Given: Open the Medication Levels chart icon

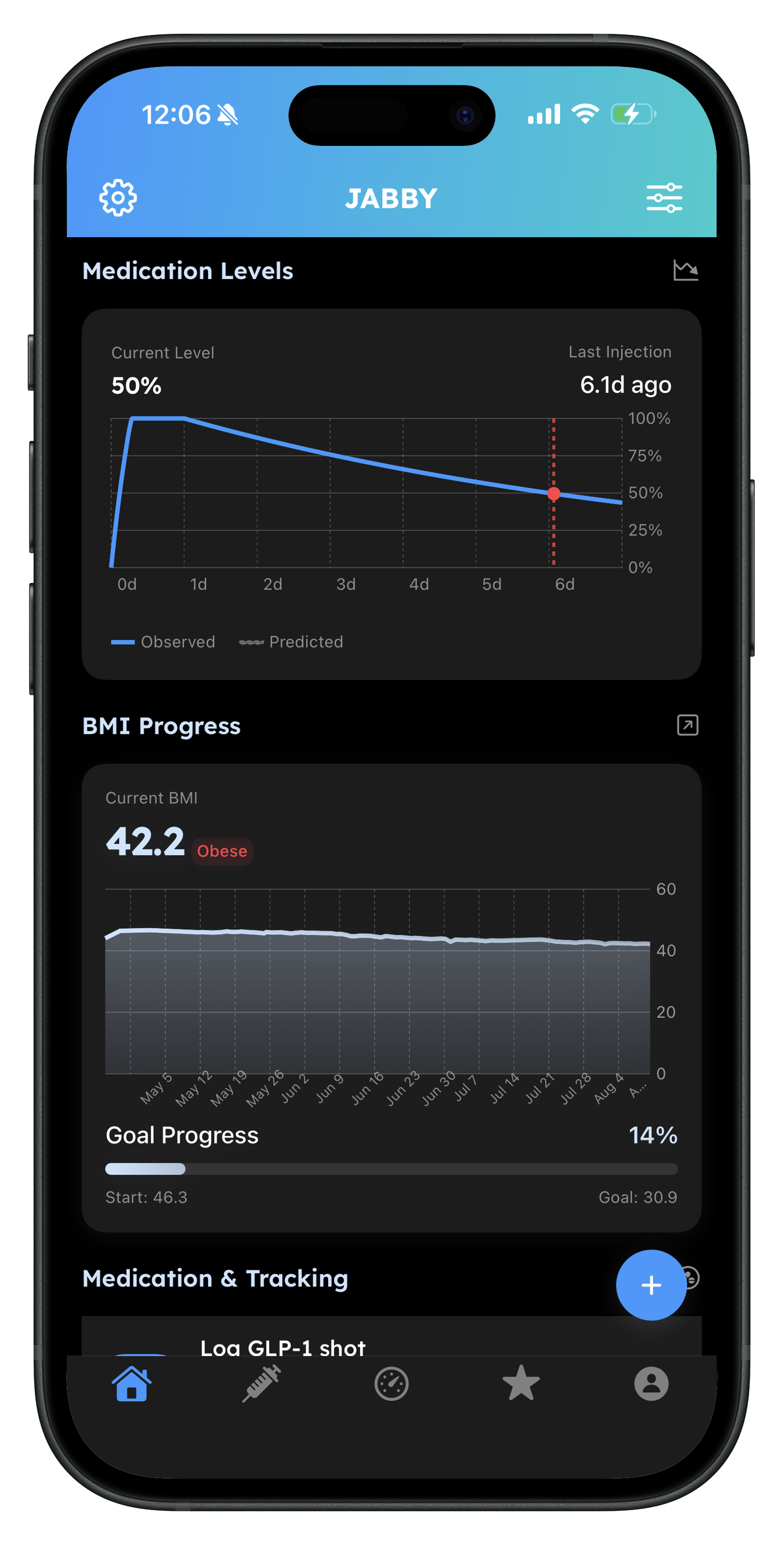Looking at the screenshot, I should pyautogui.click(x=685, y=271).
